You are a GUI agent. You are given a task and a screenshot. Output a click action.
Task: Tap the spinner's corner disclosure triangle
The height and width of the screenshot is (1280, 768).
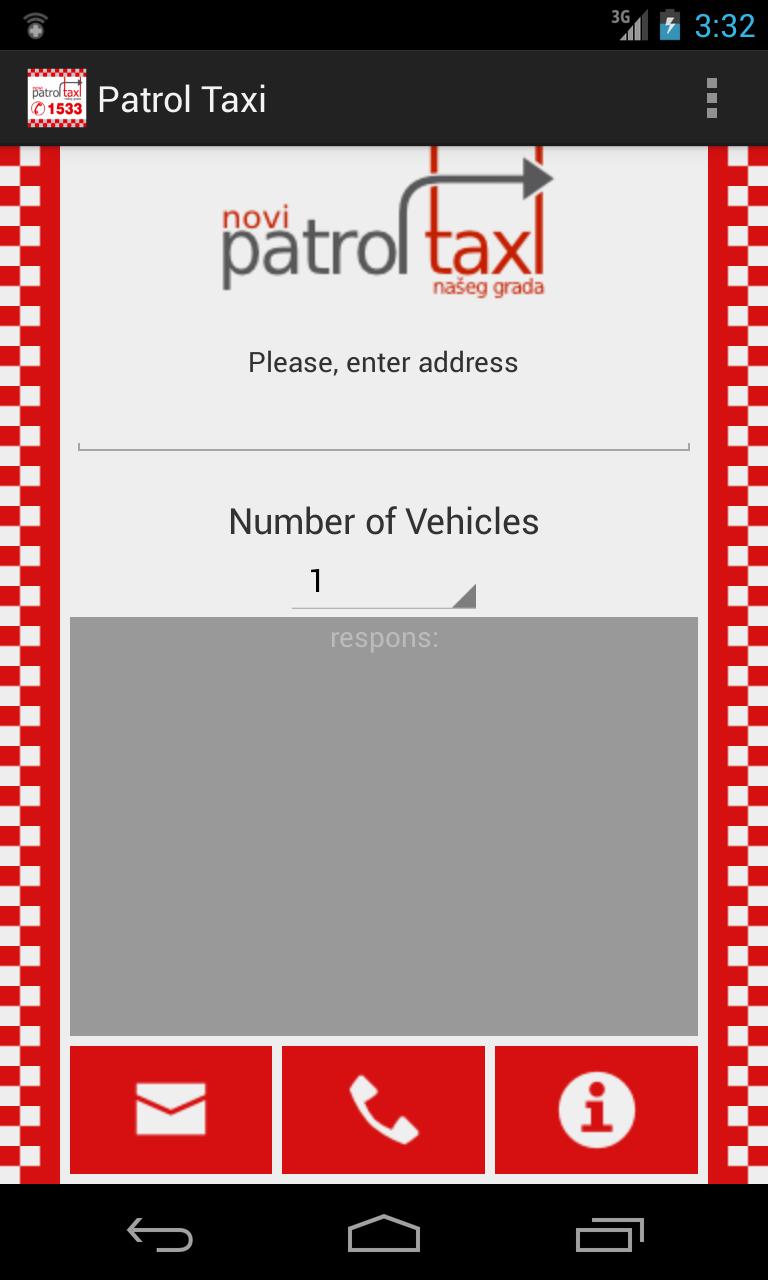(466, 594)
